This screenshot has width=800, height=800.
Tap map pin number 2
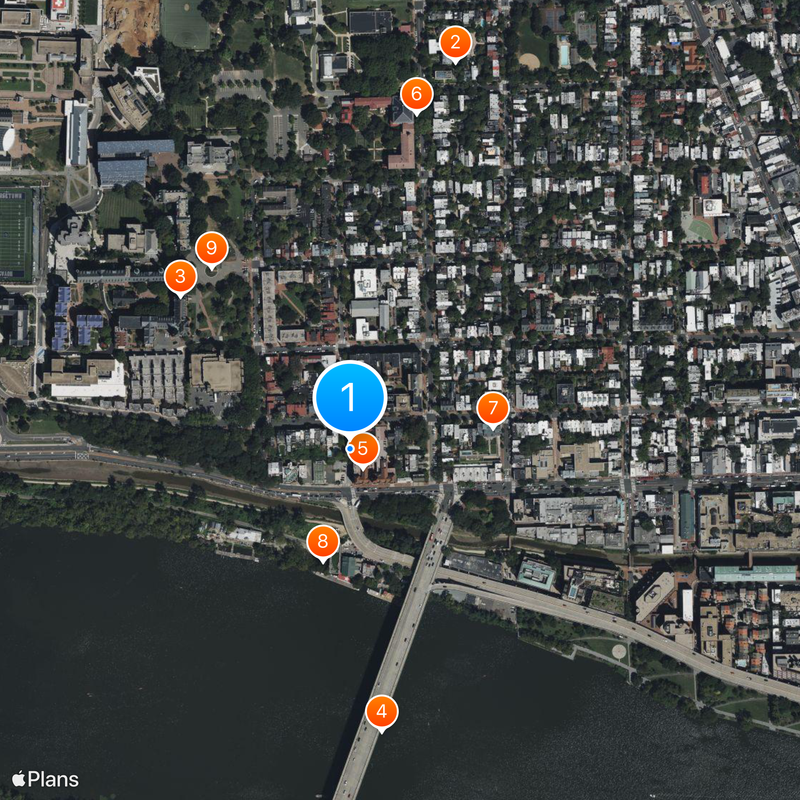pos(455,43)
